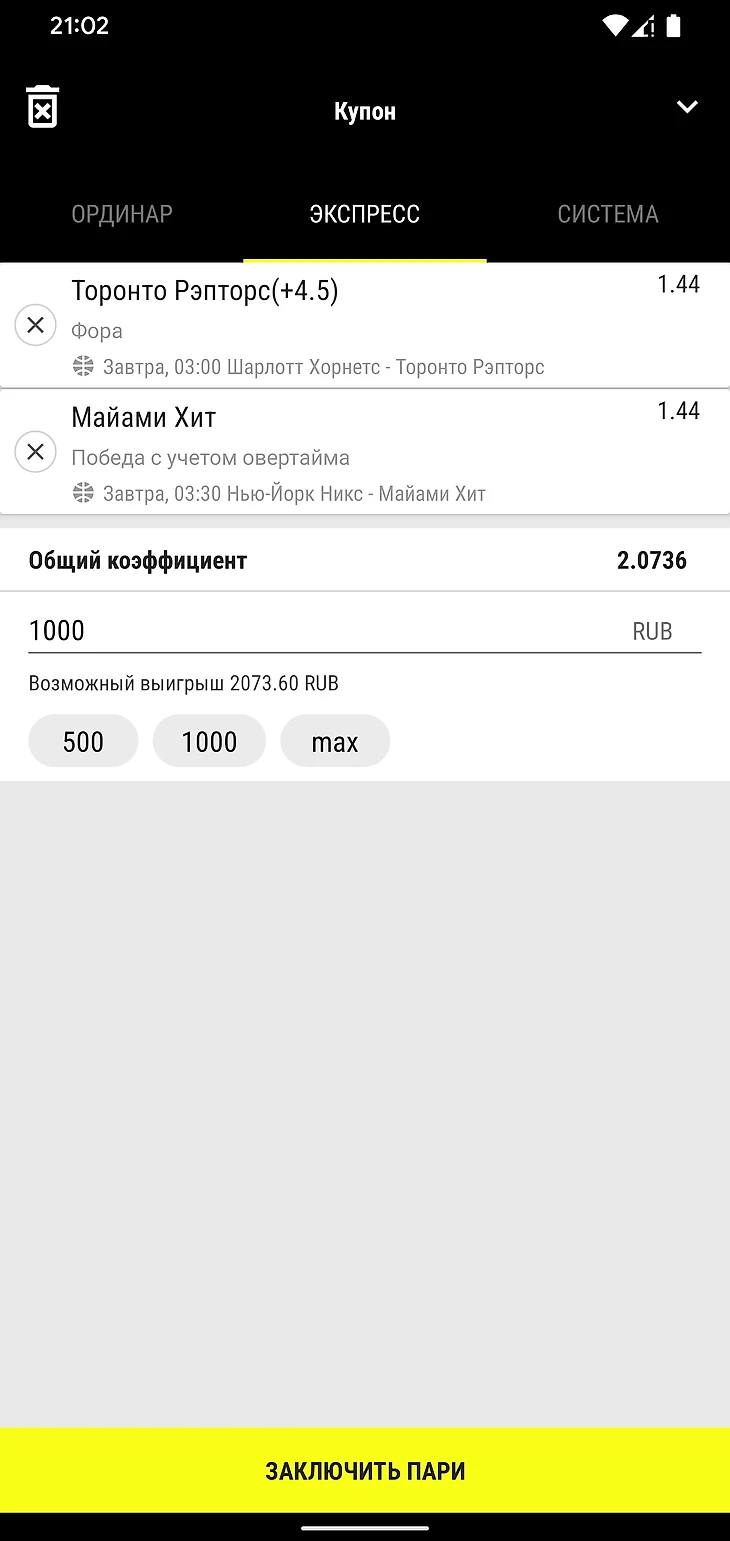Remove the Майами Хит bet
The height and width of the screenshot is (1541, 730).
click(x=35, y=452)
